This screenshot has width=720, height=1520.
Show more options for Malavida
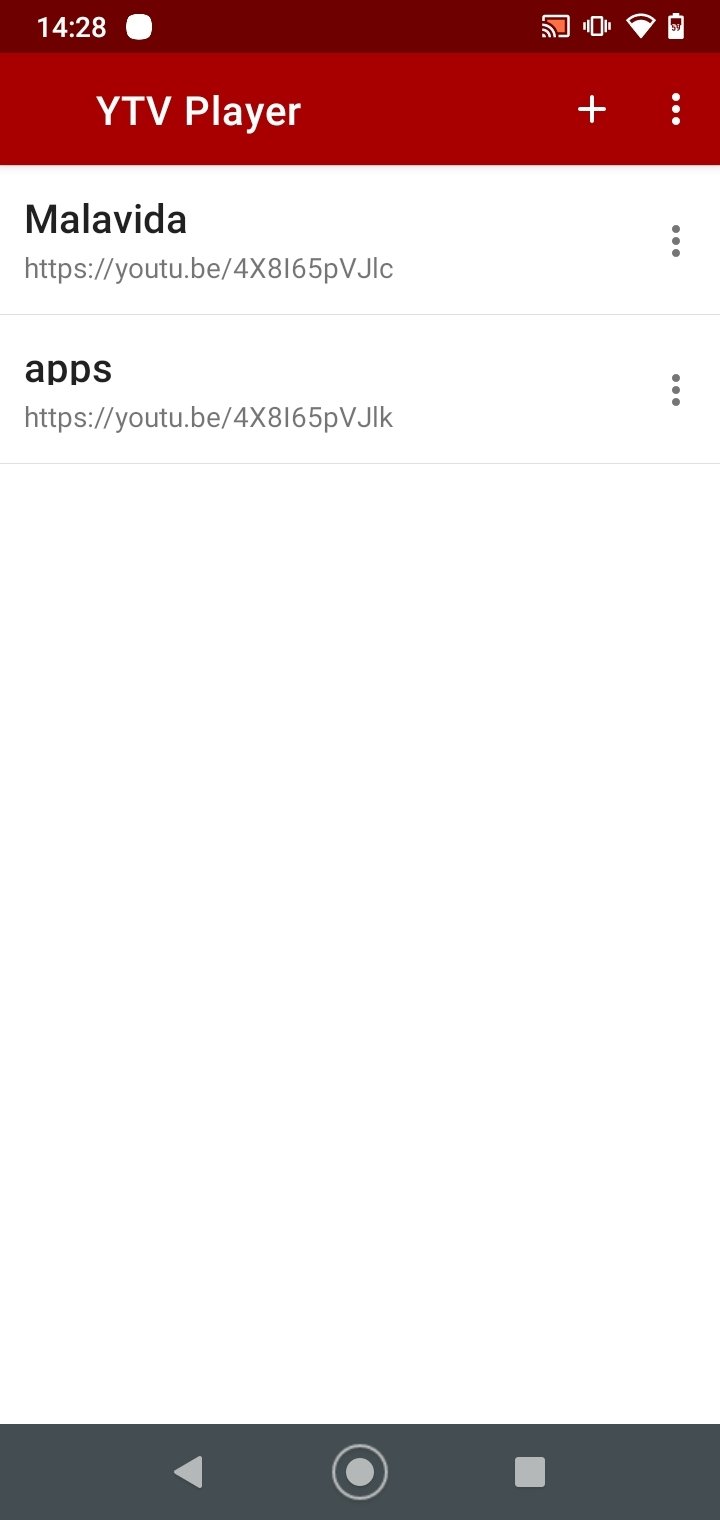pyautogui.click(x=676, y=241)
